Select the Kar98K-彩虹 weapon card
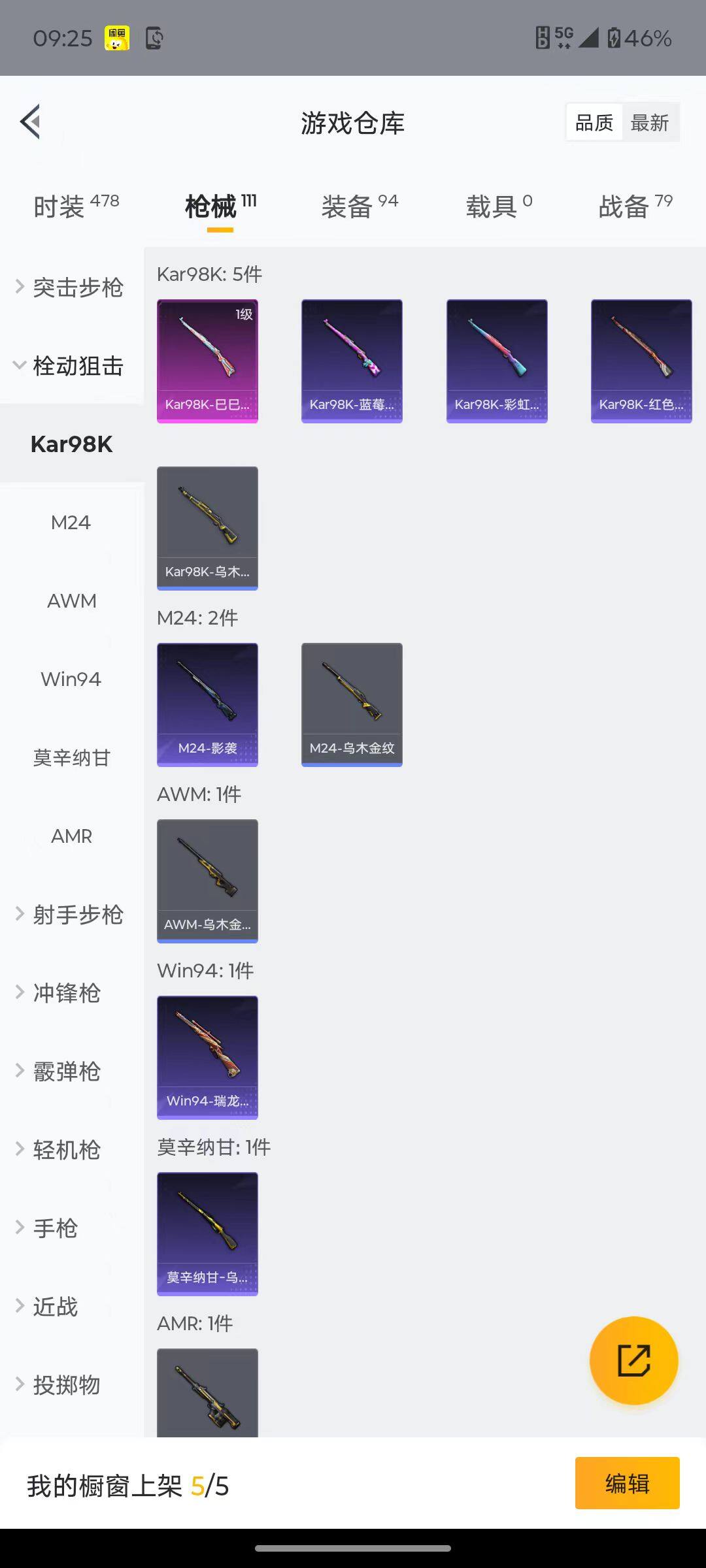The height and width of the screenshot is (1568, 706). [x=497, y=361]
